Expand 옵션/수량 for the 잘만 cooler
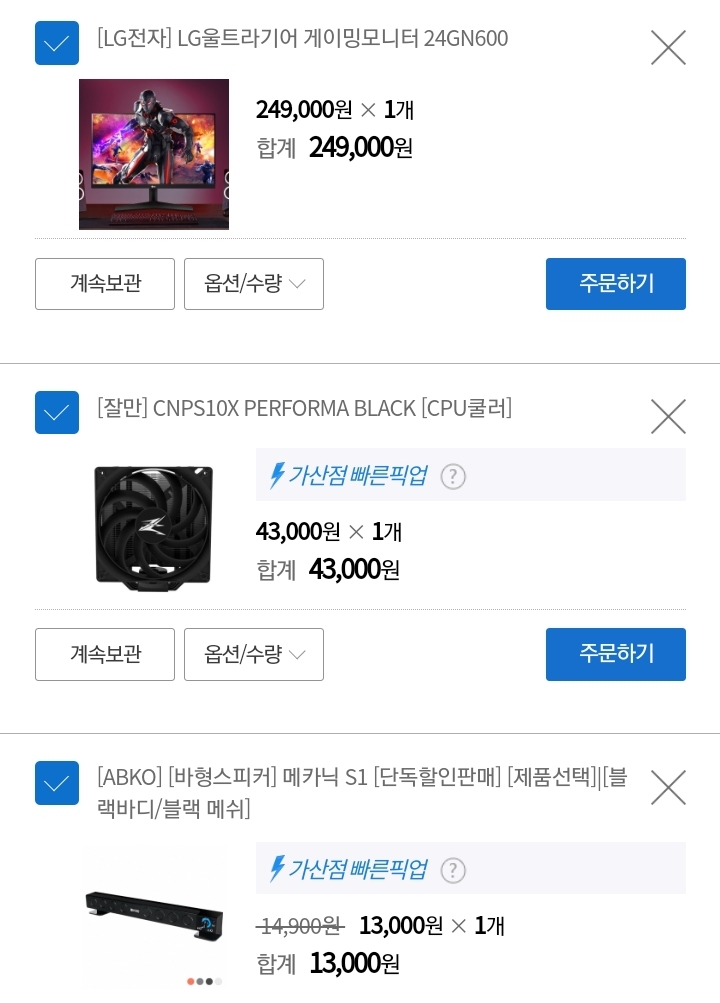This screenshot has width=720, height=1003. point(254,654)
